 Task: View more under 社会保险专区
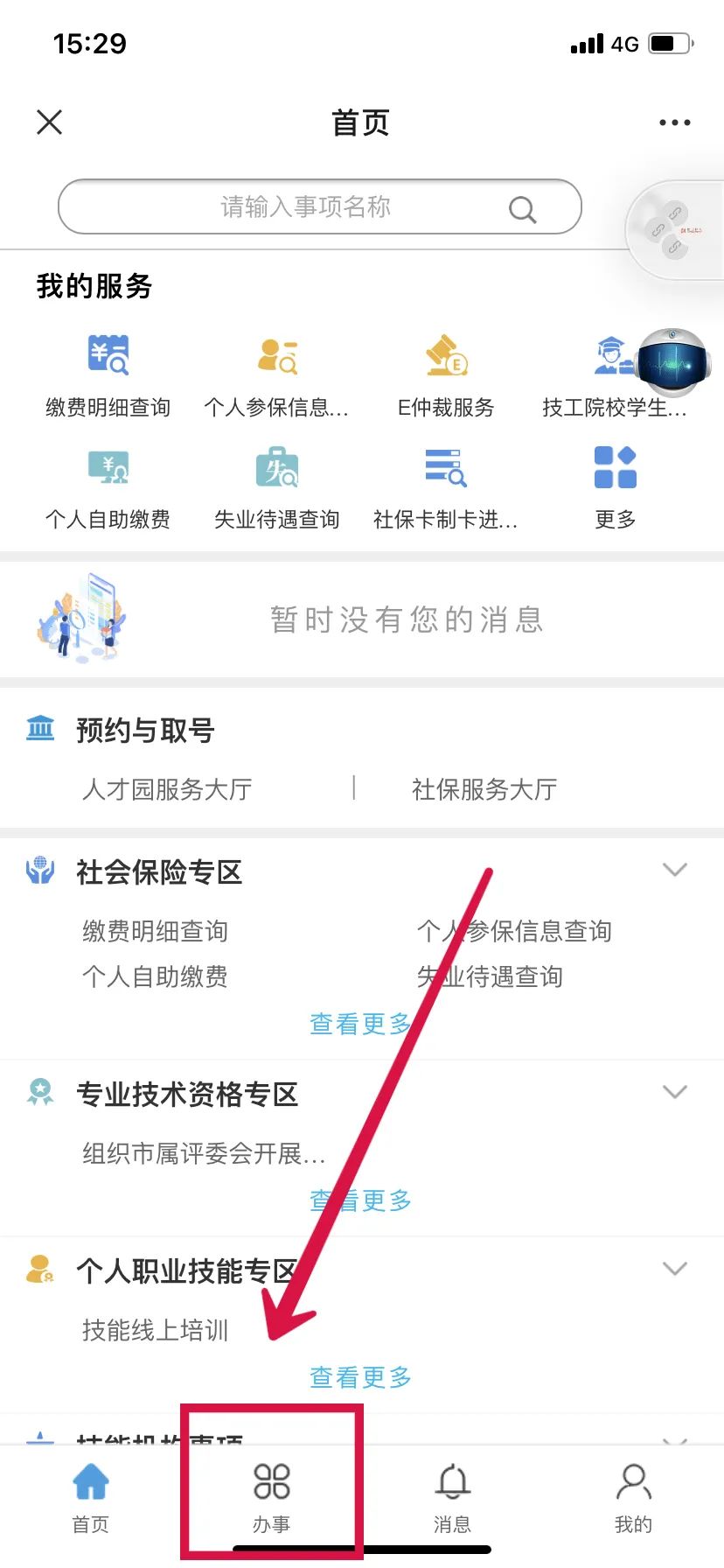click(x=359, y=1024)
